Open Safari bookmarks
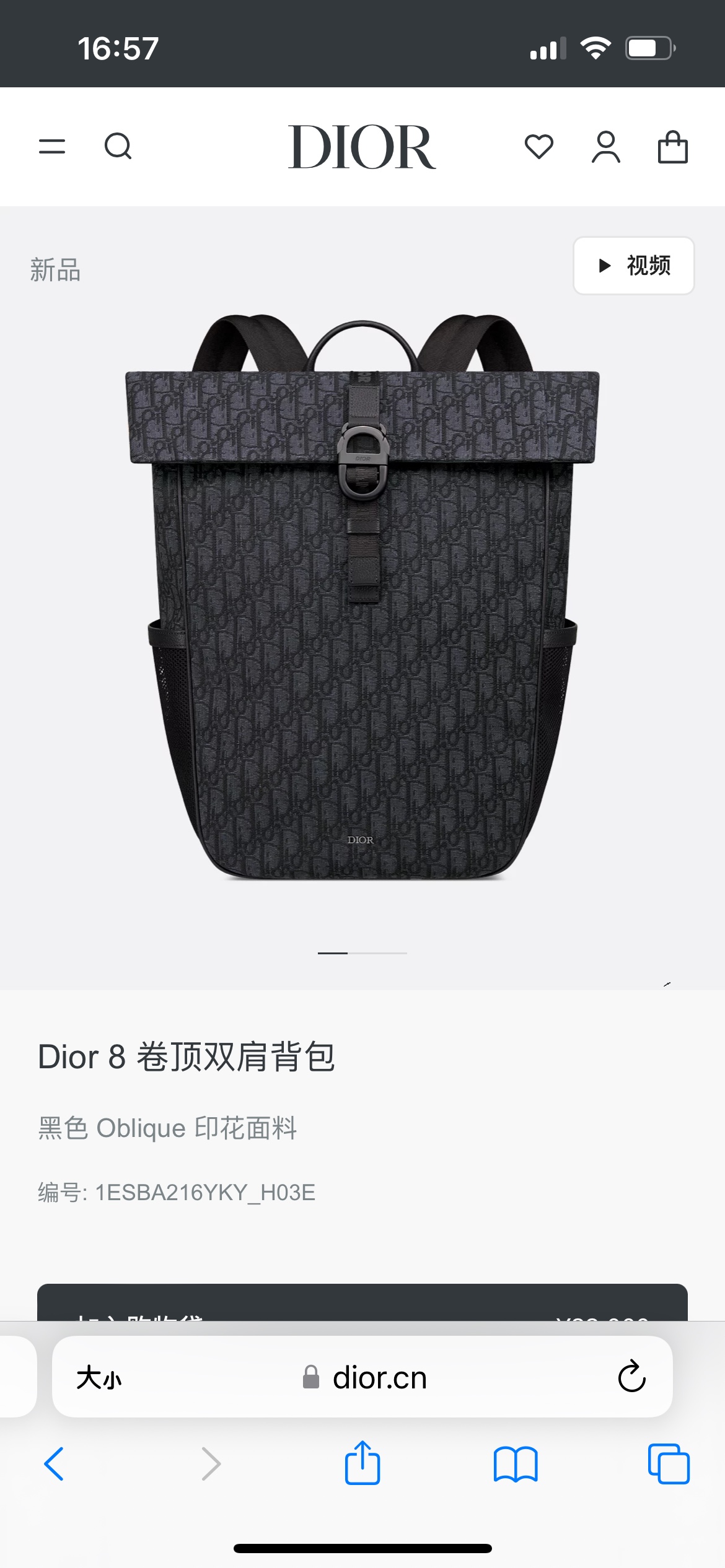 tap(516, 1464)
